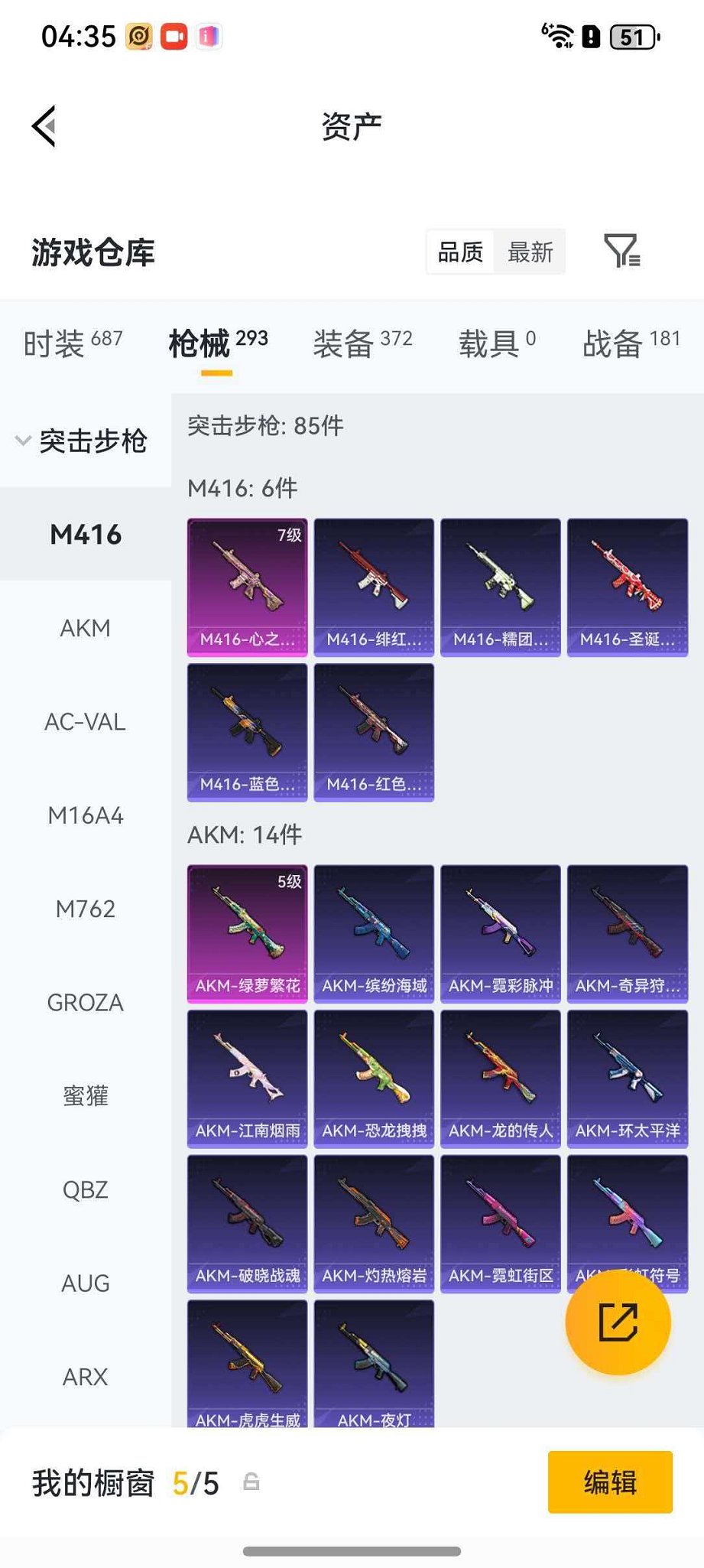
Task: Tap the back arrow on the 资产 page
Action: pos(44,125)
